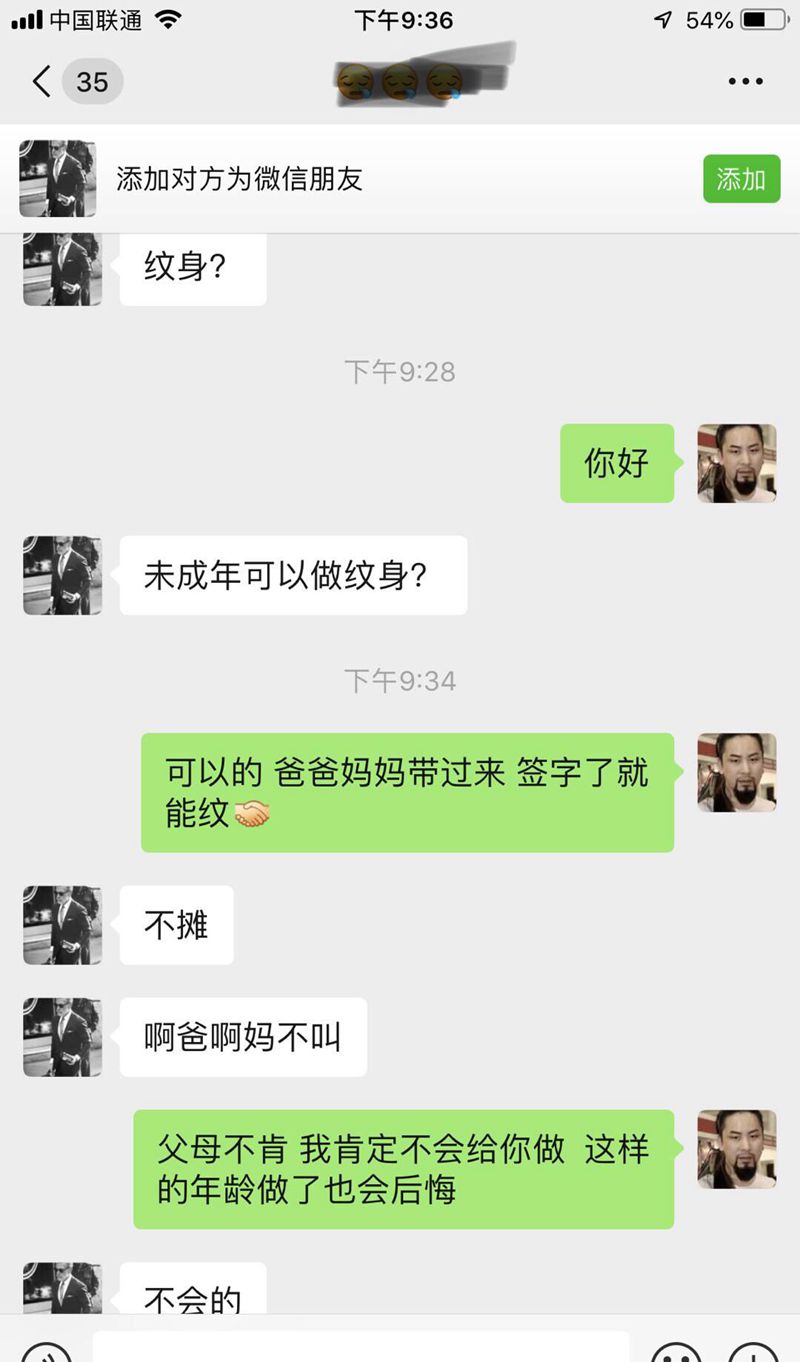Tap the sender's avatar beside 未成年可以做纹身?
Viewport: 800px width, 1362px height.
pos(62,575)
